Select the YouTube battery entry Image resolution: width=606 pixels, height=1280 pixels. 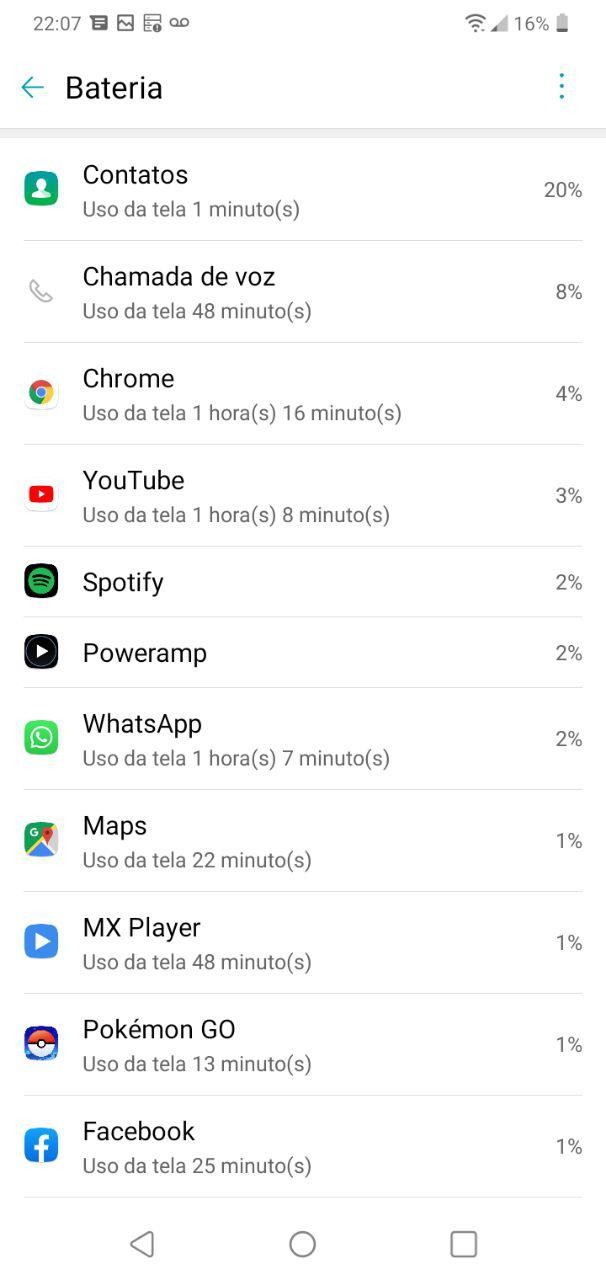[x=302, y=496]
